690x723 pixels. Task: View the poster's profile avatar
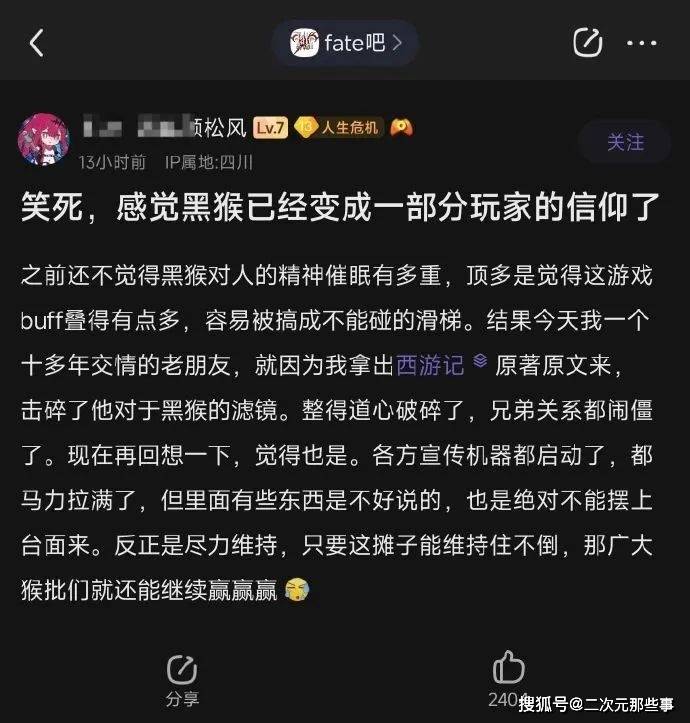[x=43, y=139]
